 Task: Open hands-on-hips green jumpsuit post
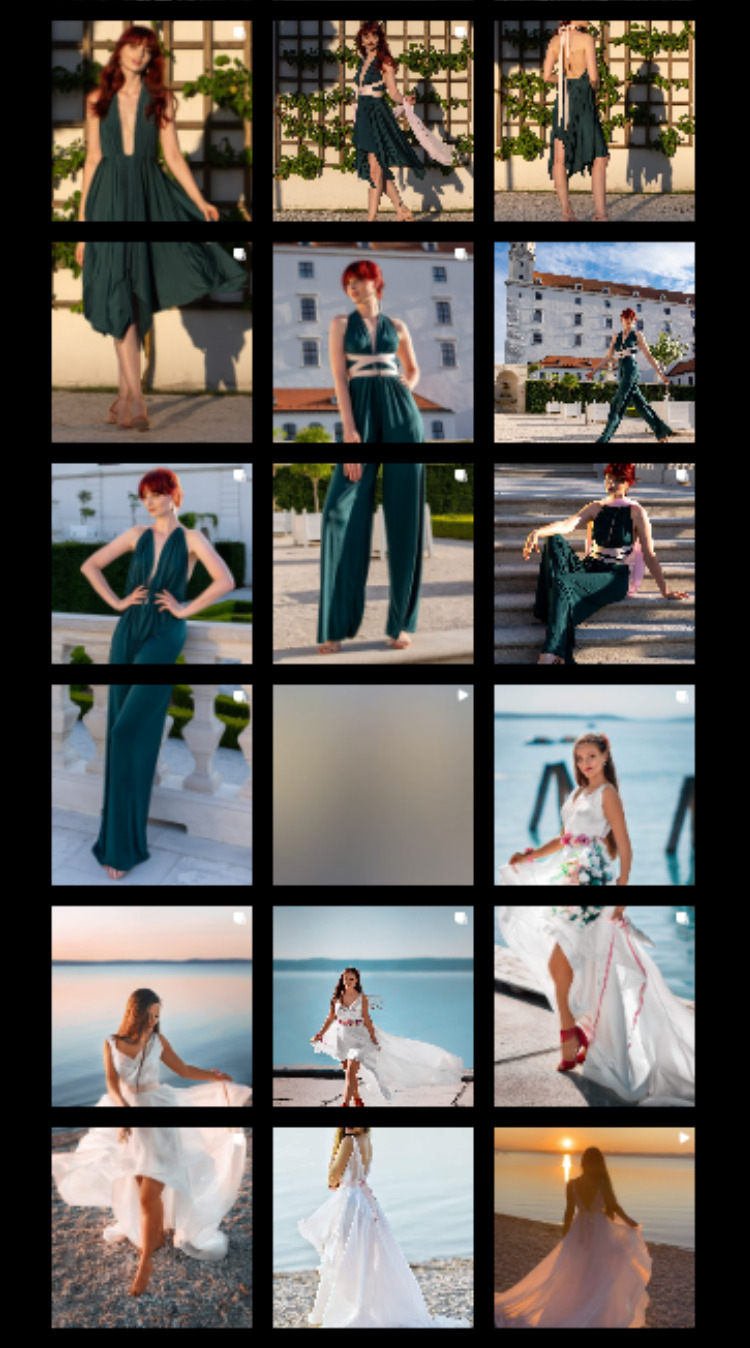(152, 563)
